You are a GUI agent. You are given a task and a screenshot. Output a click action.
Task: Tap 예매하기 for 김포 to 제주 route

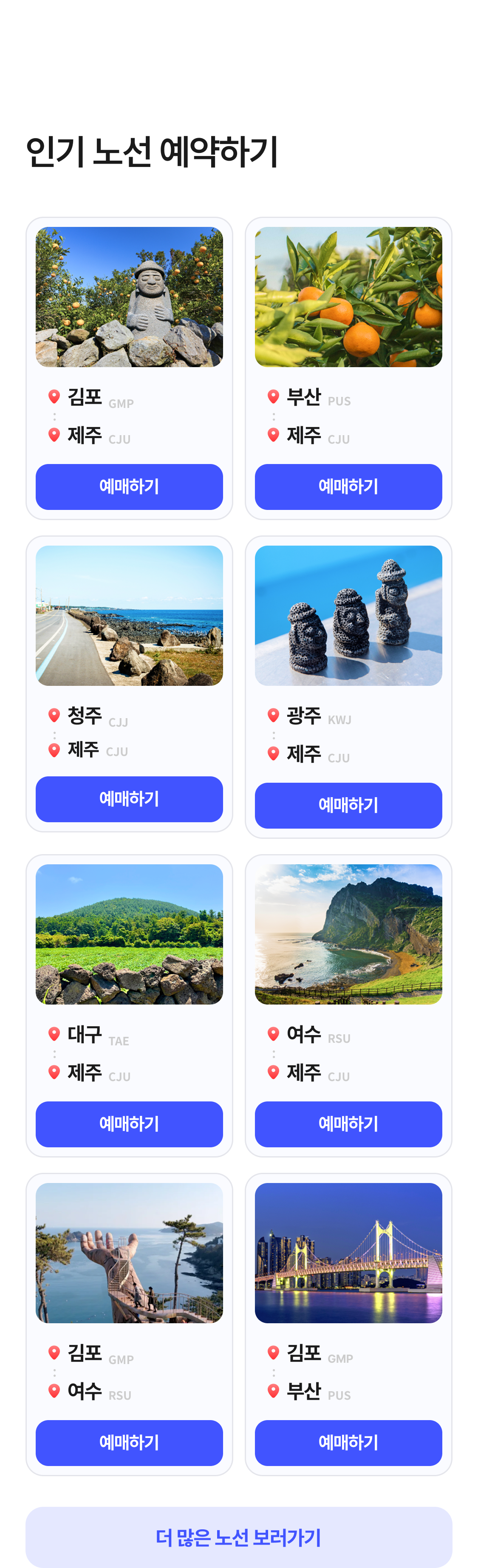click(x=129, y=487)
